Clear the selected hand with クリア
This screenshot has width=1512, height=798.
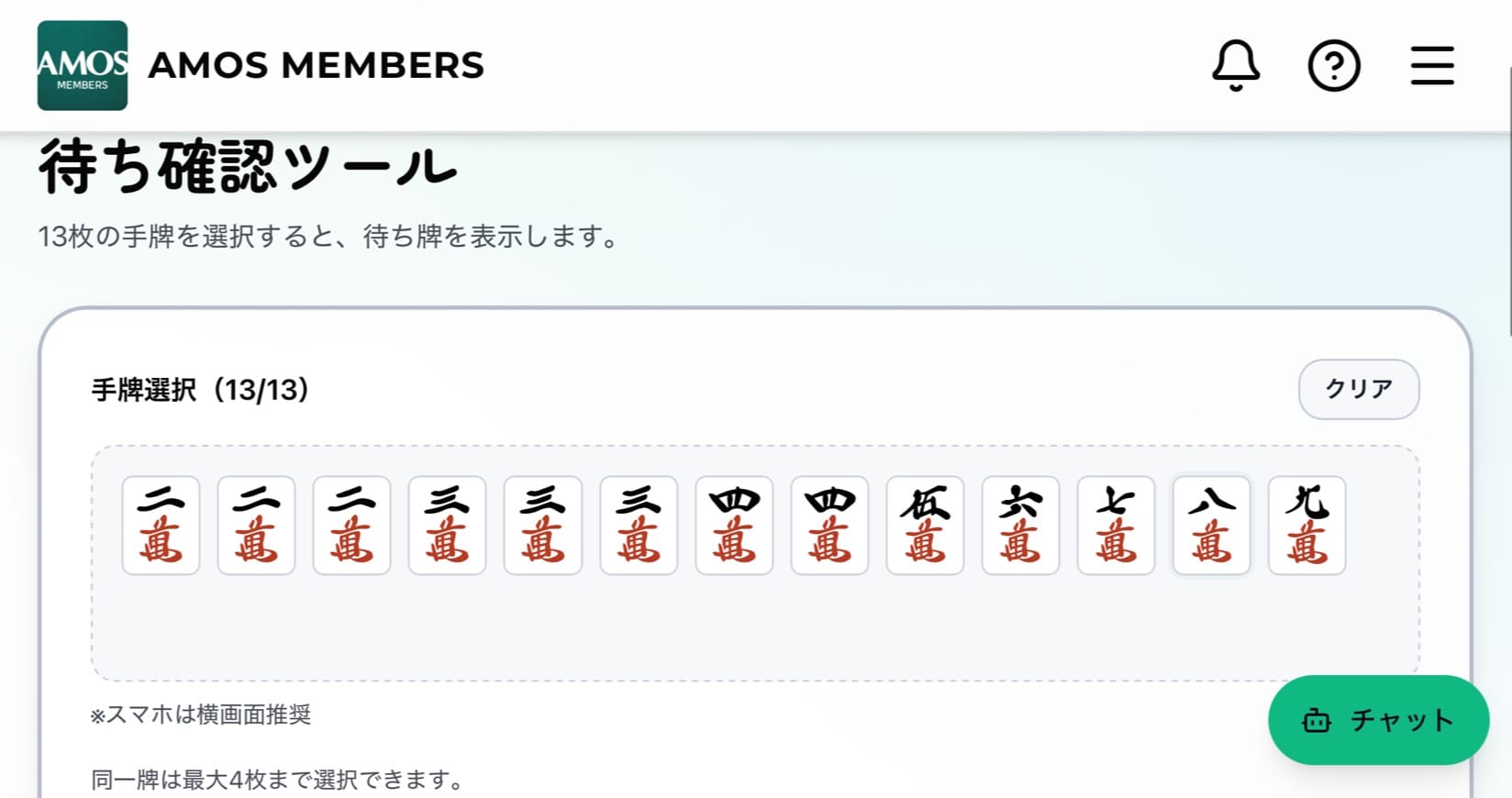pyautogui.click(x=1358, y=389)
